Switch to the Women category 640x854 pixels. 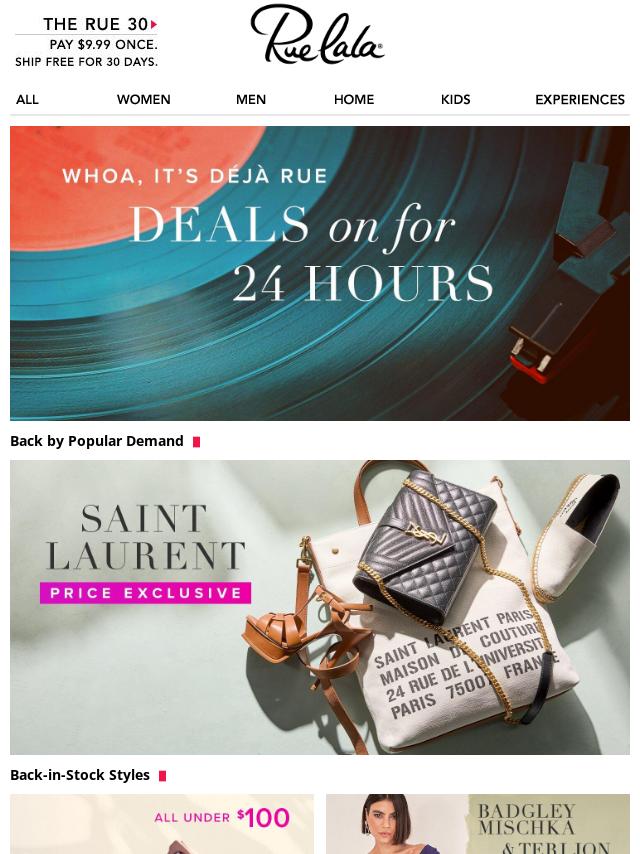point(143,99)
